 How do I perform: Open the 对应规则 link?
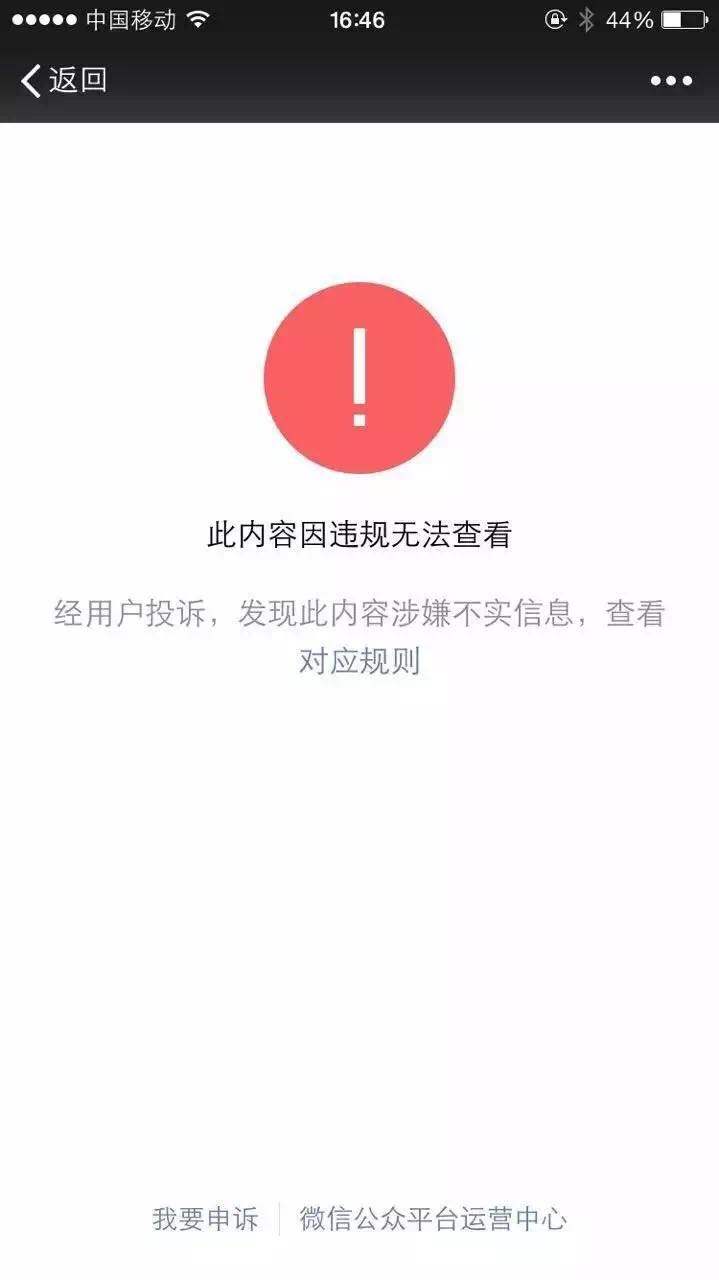coord(359,661)
